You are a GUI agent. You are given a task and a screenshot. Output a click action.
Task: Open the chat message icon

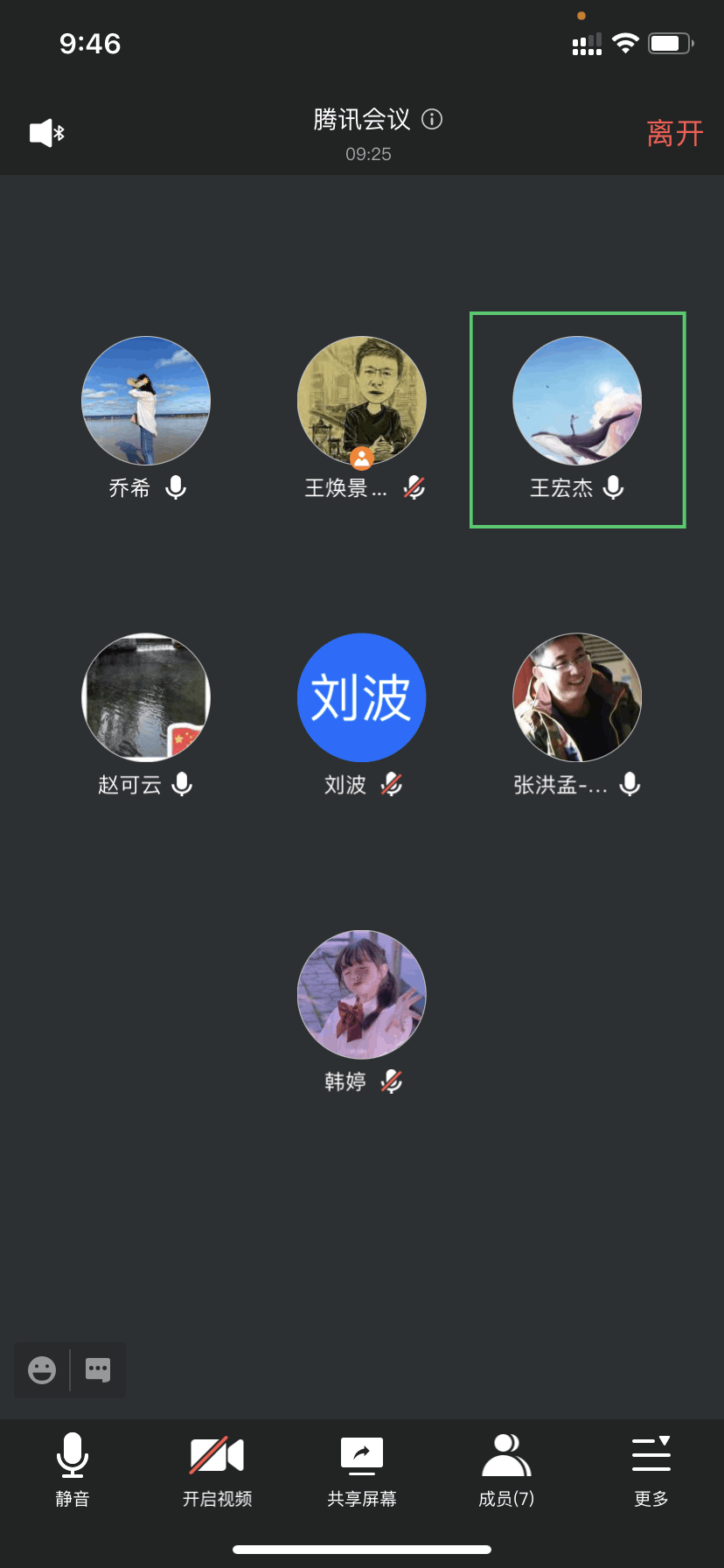[x=98, y=1369]
